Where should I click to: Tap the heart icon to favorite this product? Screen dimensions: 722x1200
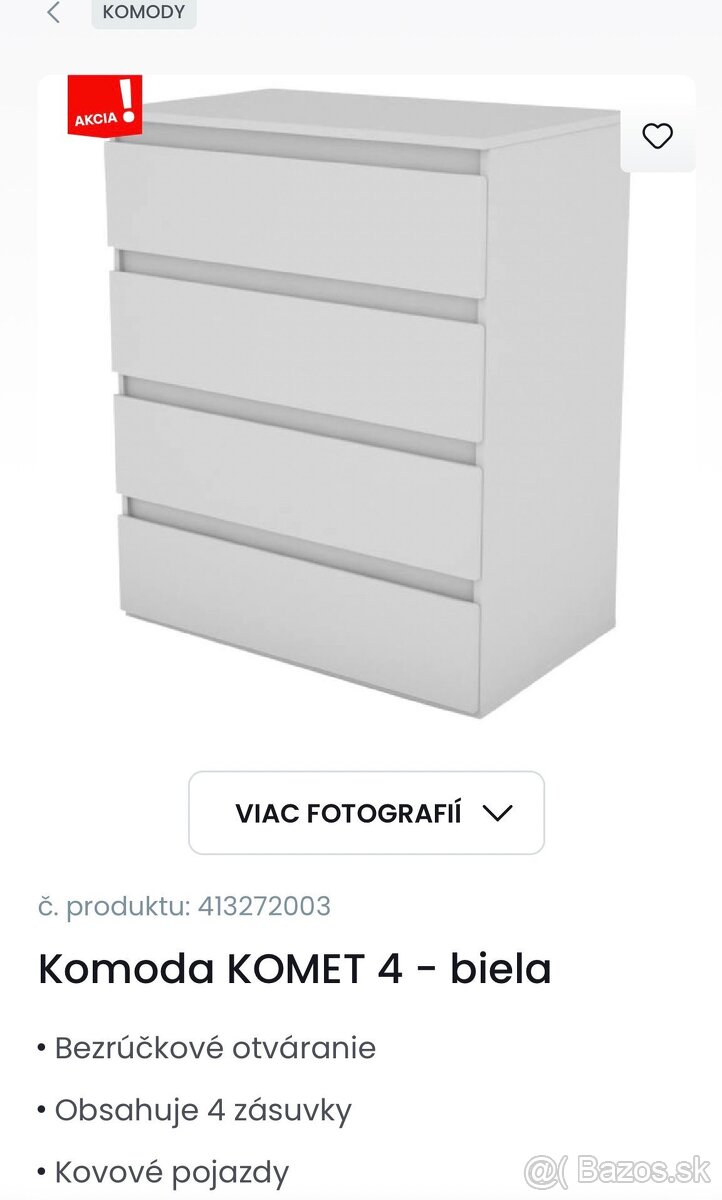[x=658, y=135]
